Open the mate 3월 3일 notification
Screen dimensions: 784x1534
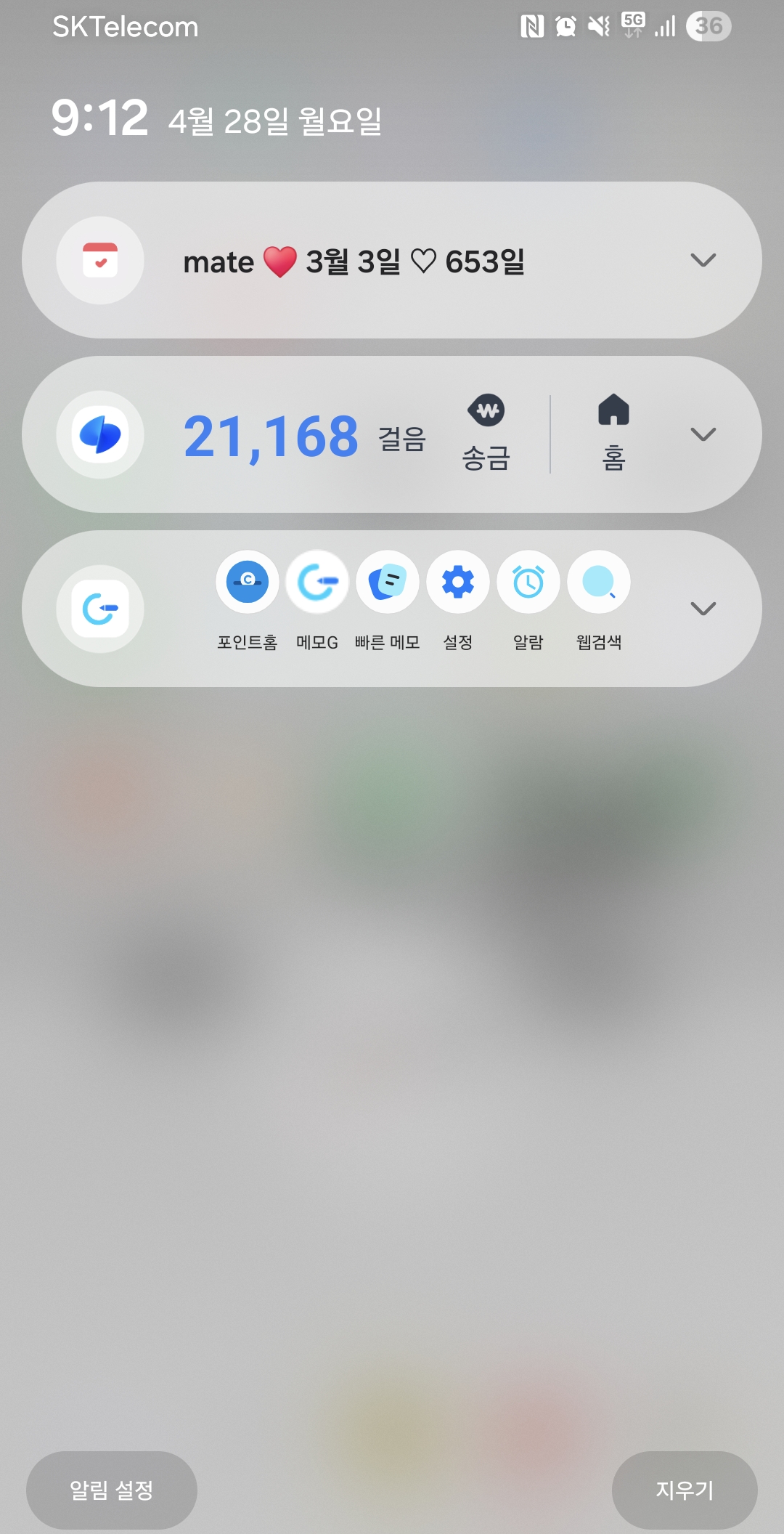pos(354,261)
